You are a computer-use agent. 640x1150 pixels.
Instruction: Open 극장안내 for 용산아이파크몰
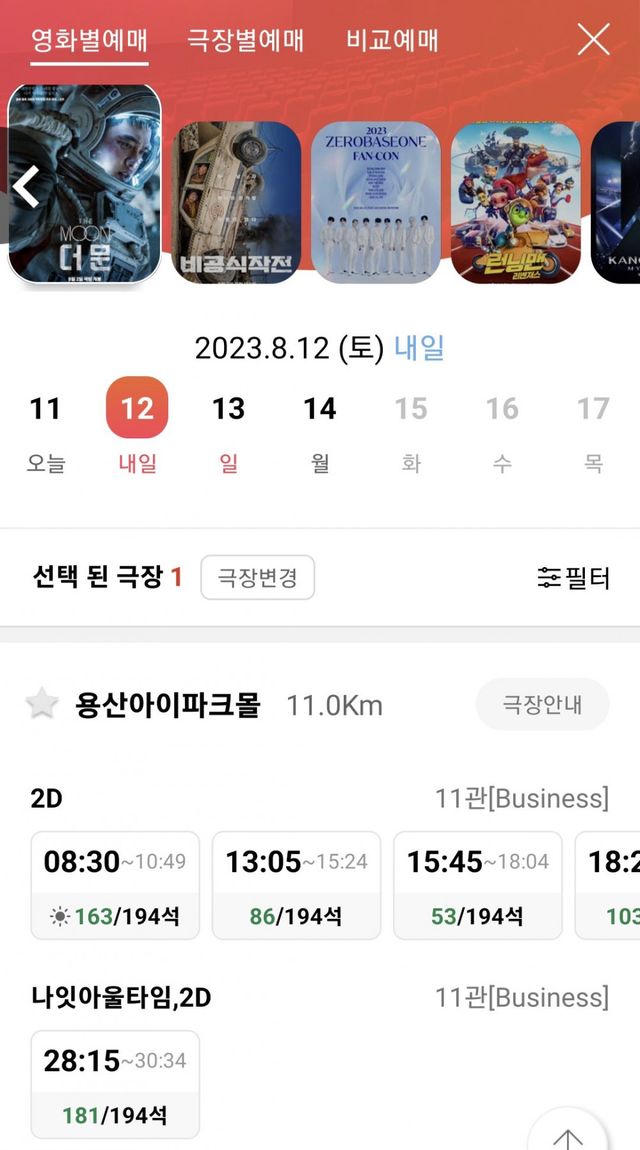(x=542, y=705)
